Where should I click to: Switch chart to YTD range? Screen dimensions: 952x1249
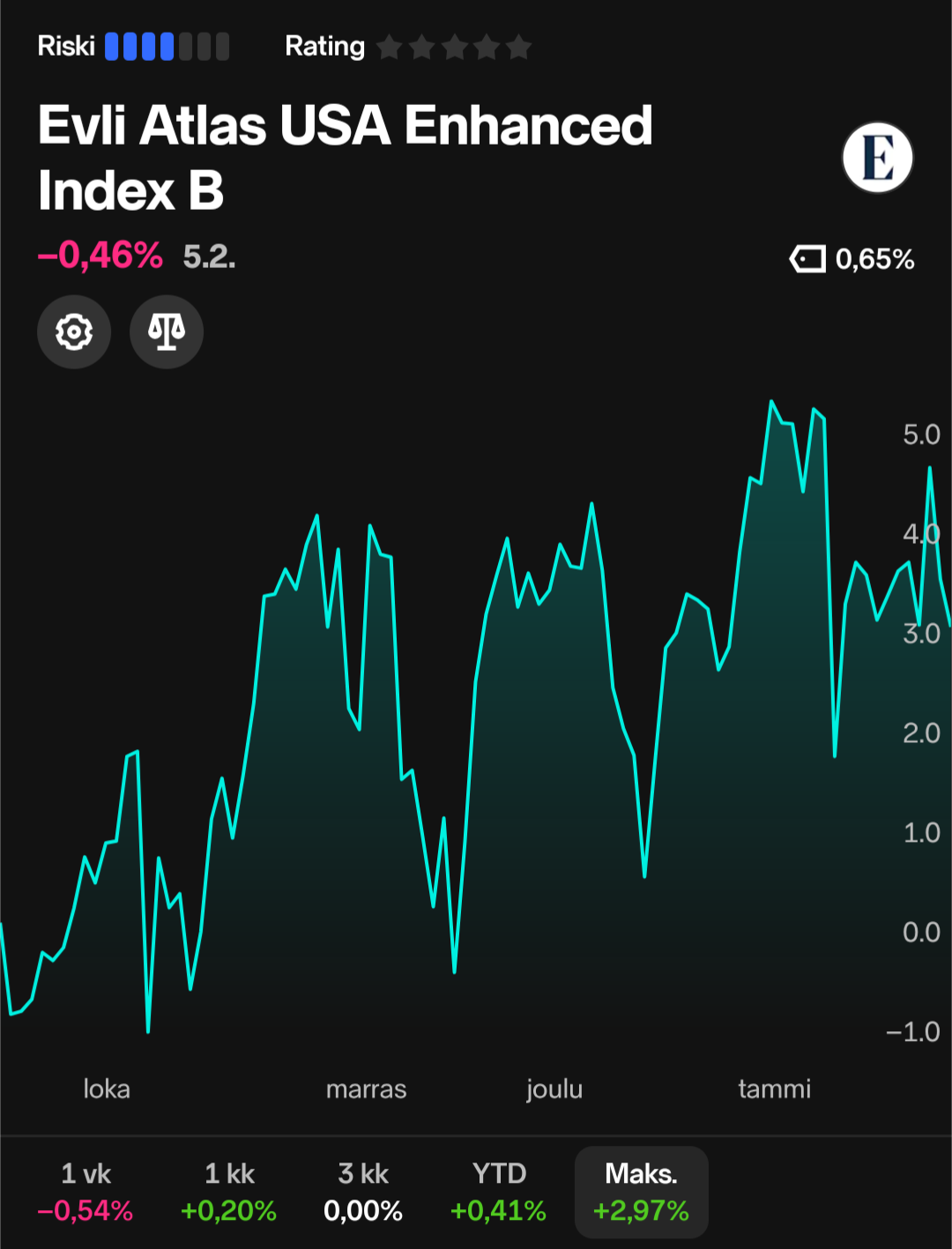coord(498,1192)
